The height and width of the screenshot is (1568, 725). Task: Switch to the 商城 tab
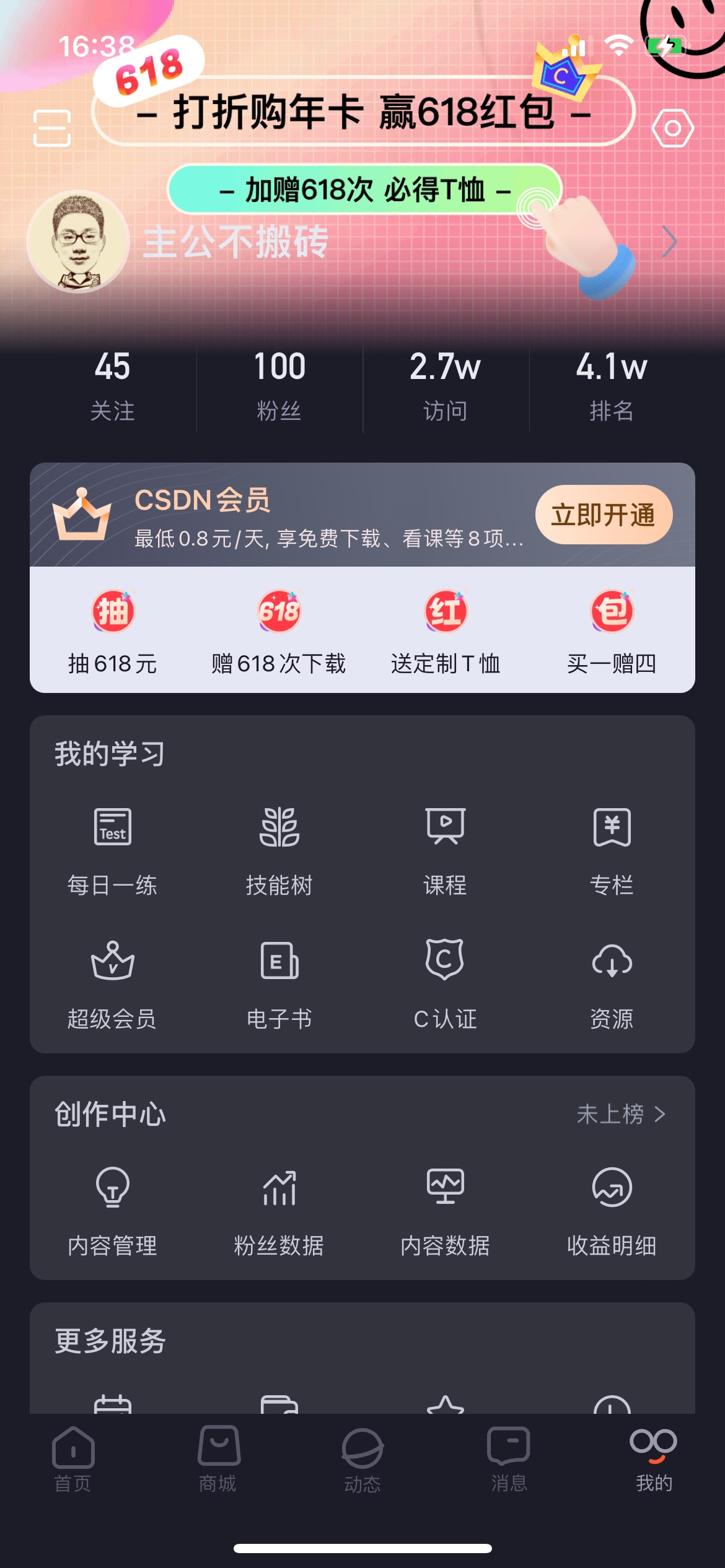pos(218,1459)
